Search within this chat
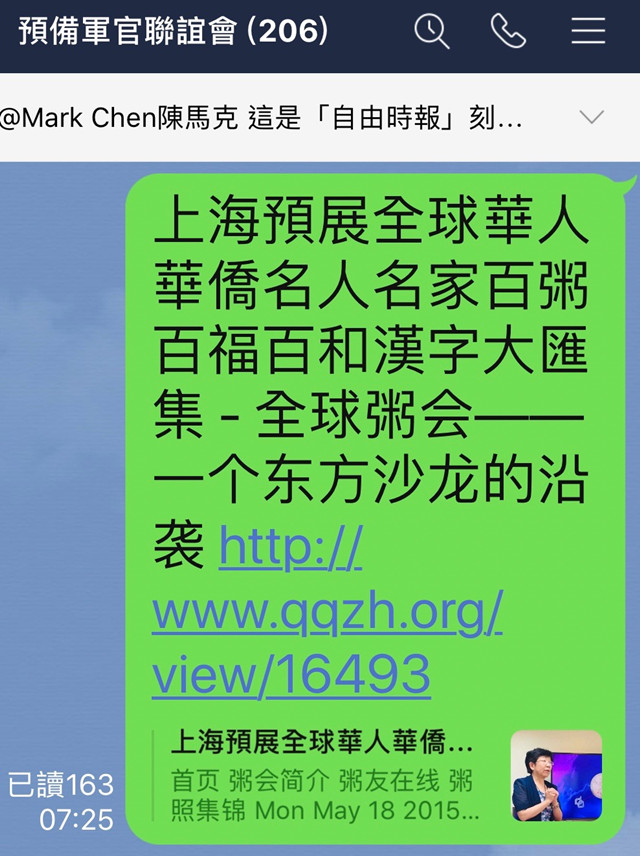The width and height of the screenshot is (640, 856). pos(432,32)
